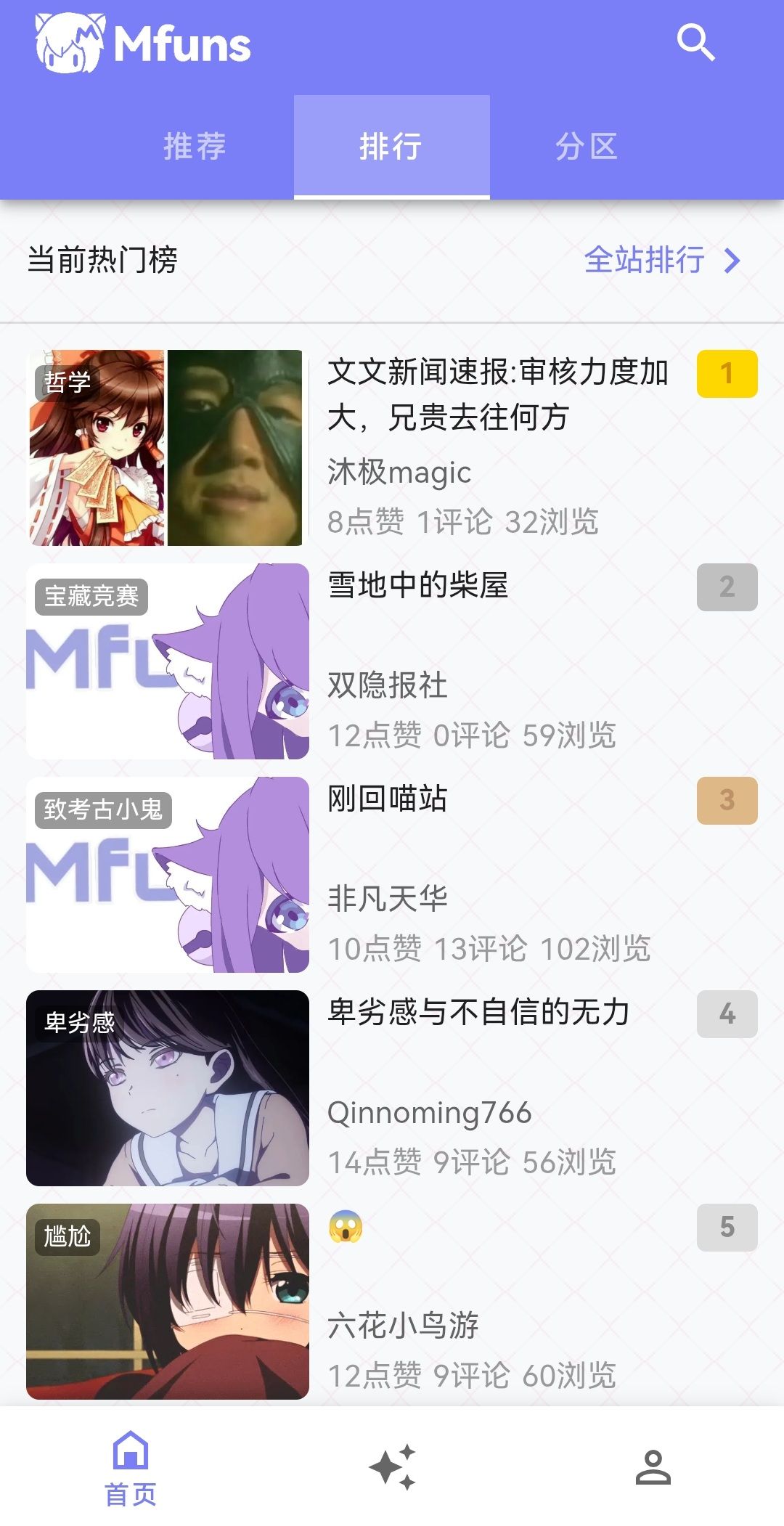Open the profile tab in bottom navigation
The width and height of the screenshot is (784, 1526).
coord(653,1468)
